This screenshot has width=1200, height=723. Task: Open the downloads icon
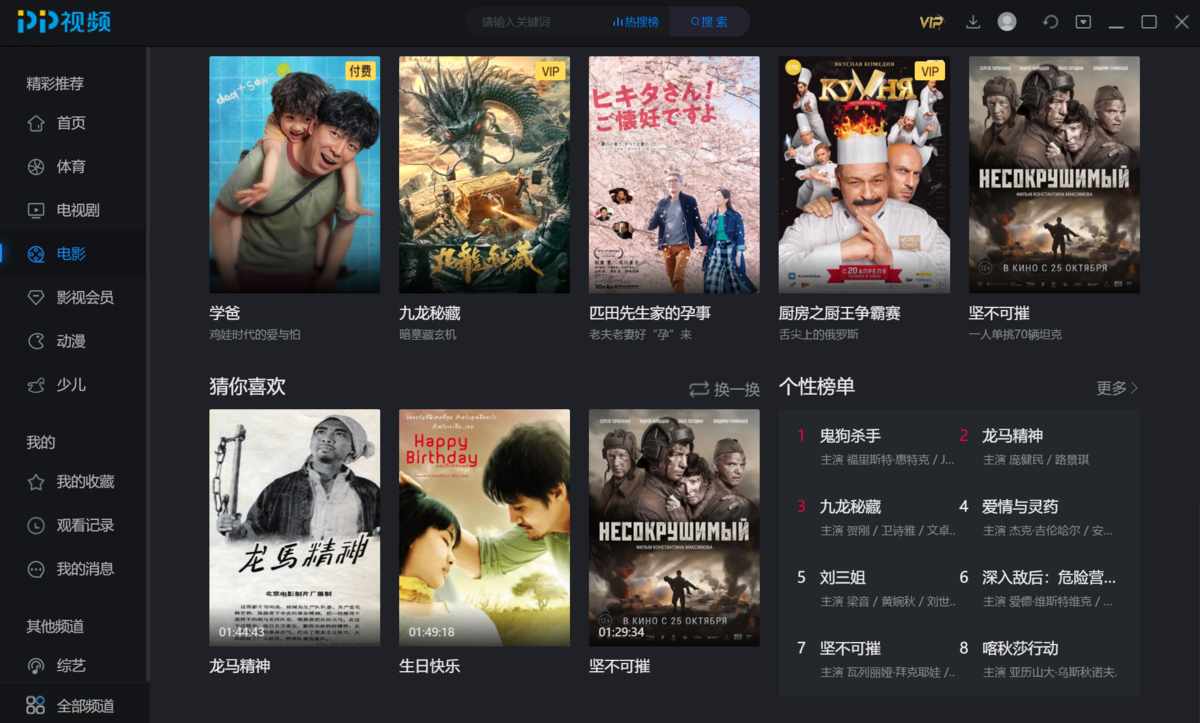(x=973, y=22)
